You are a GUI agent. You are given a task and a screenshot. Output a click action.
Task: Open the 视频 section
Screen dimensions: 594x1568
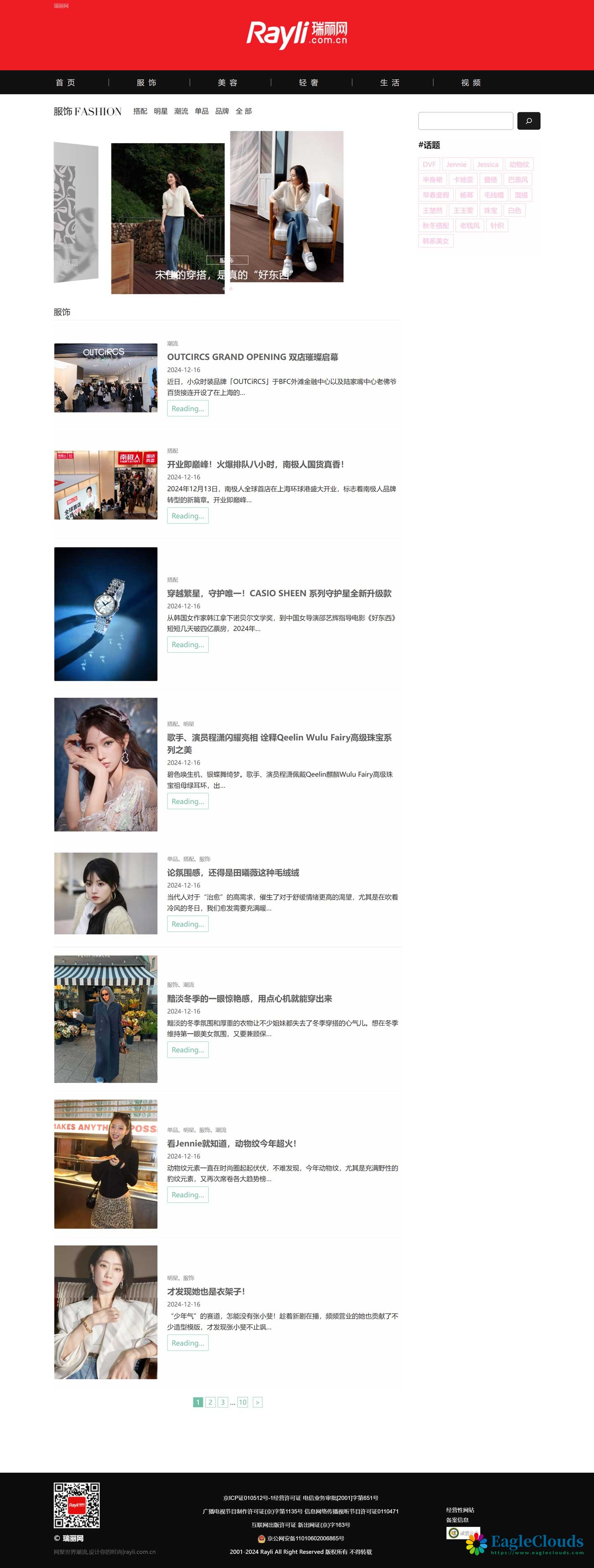click(471, 83)
